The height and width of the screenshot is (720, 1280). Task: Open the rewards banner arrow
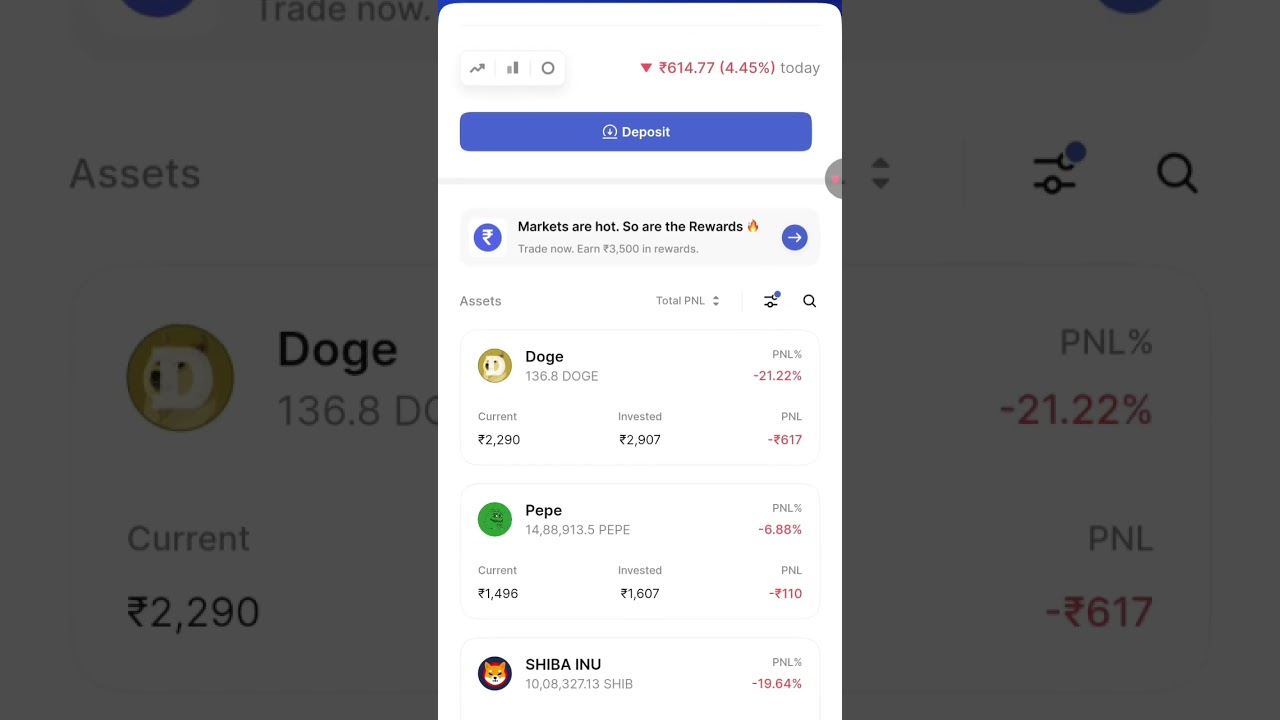(x=794, y=237)
